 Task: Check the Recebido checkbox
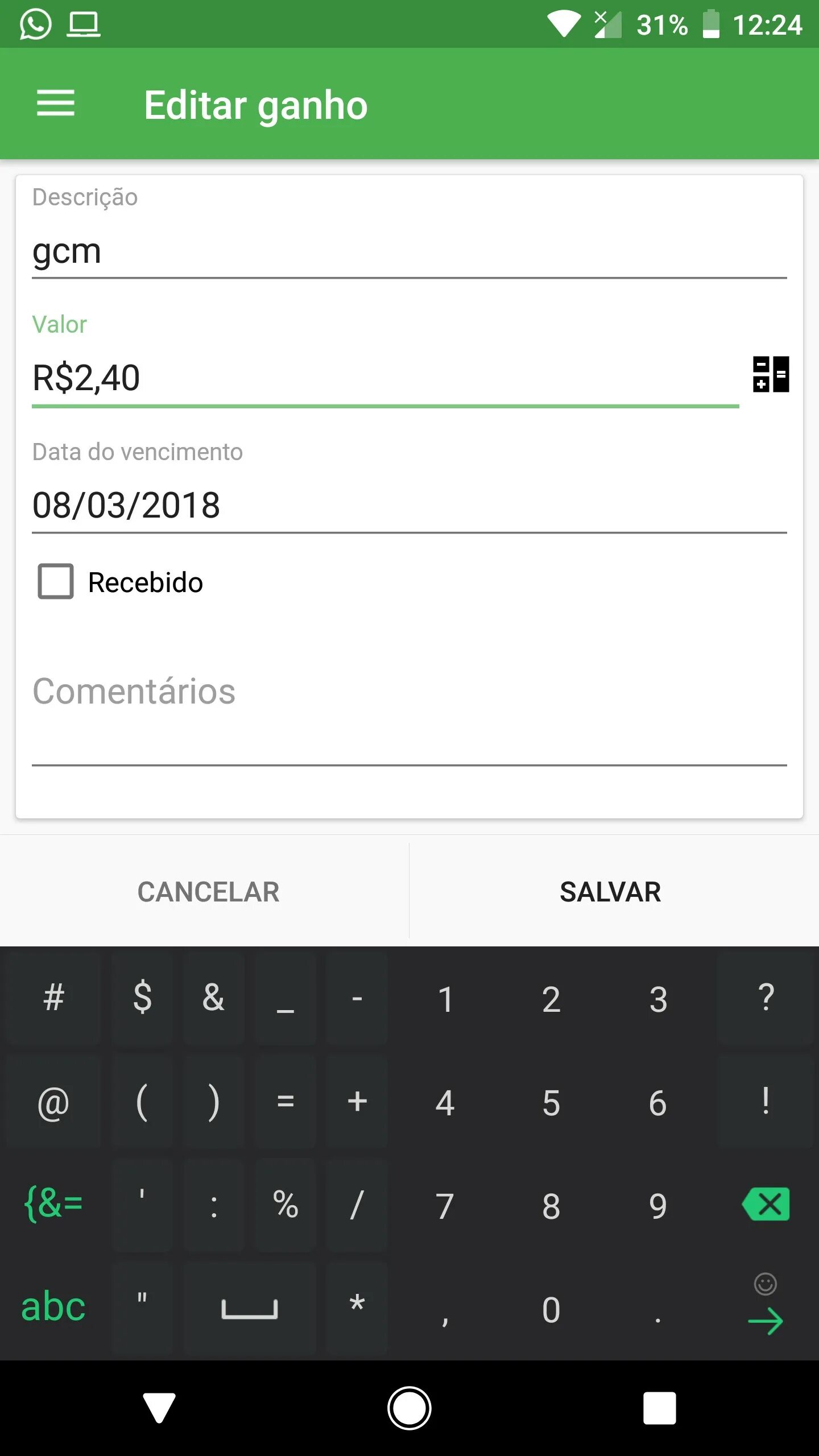56,581
